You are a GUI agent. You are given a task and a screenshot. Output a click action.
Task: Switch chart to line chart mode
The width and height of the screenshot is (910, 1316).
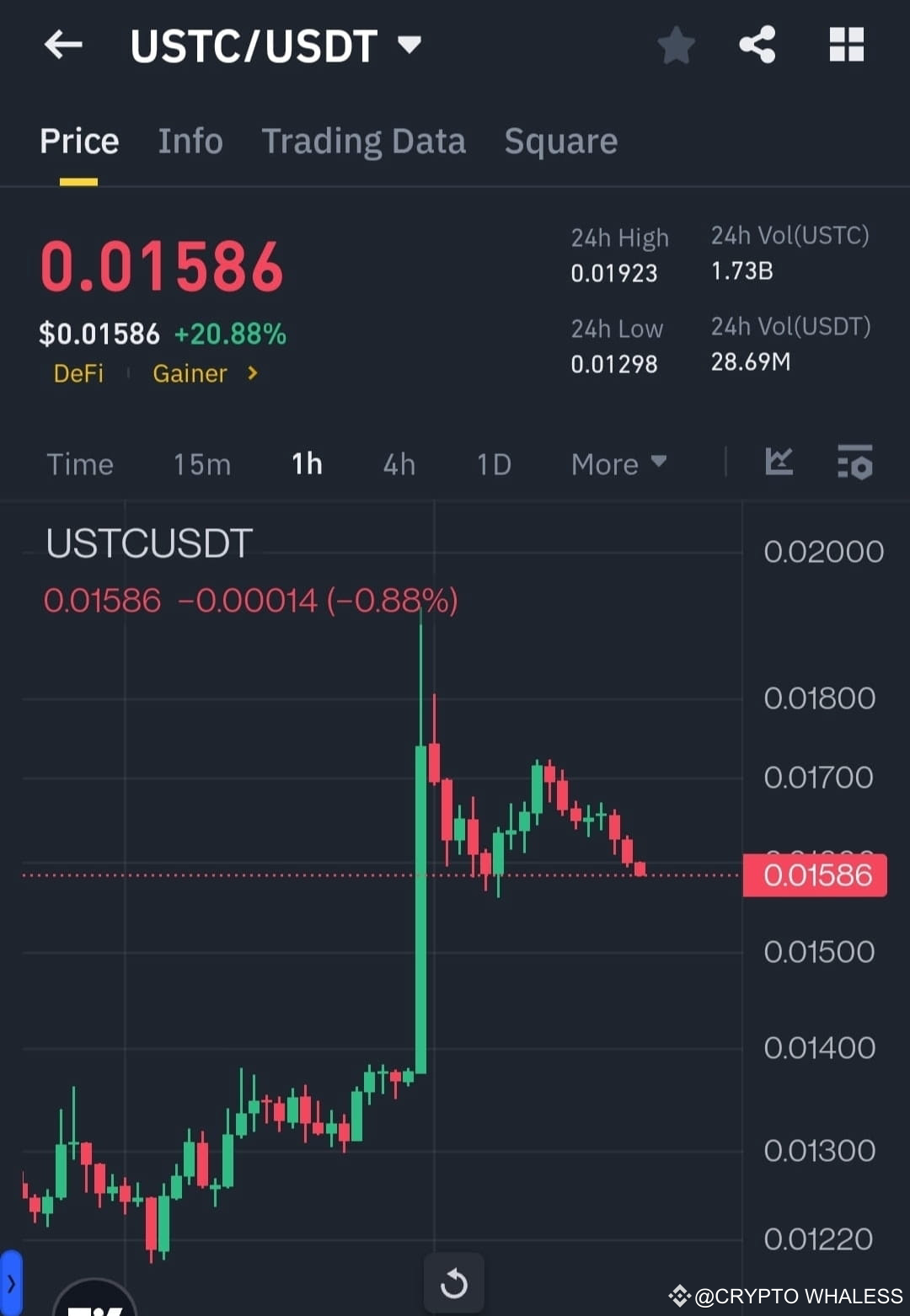pyautogui.click(x=779, y=463)
